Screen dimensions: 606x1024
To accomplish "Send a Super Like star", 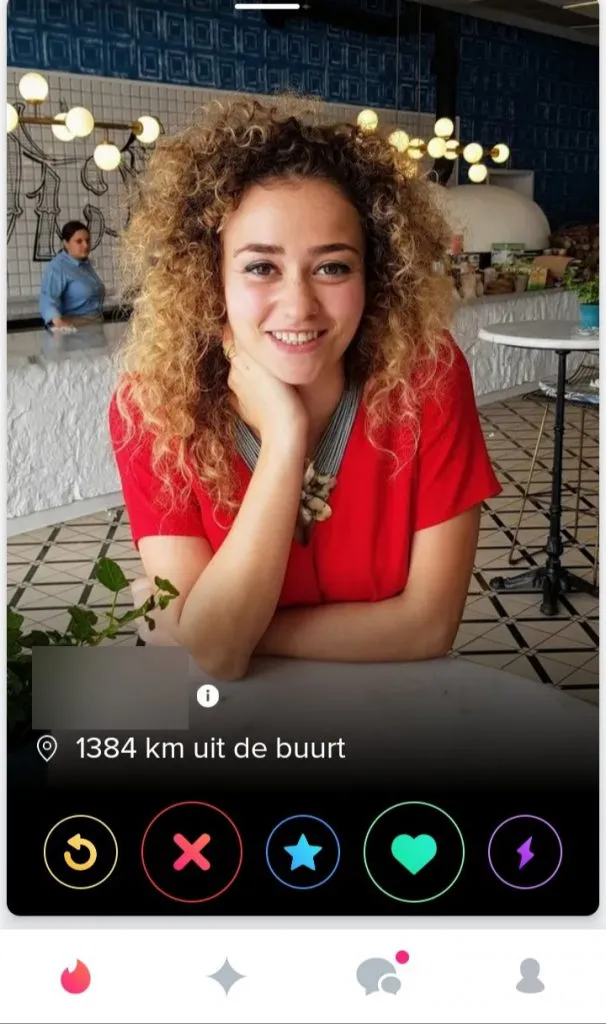I will pos(303,852).
